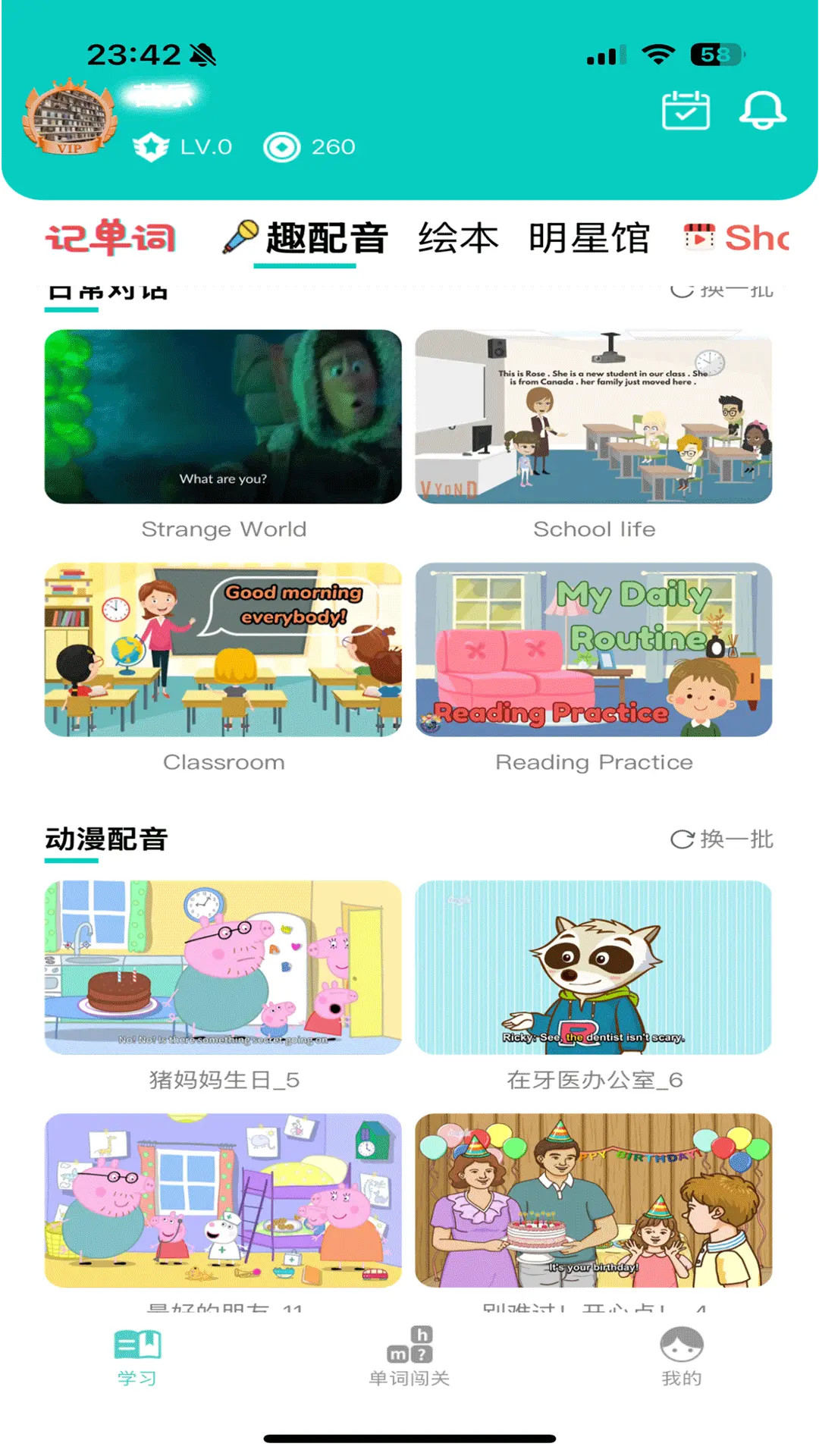Switch to the 学习 tab

[137, 1357]
